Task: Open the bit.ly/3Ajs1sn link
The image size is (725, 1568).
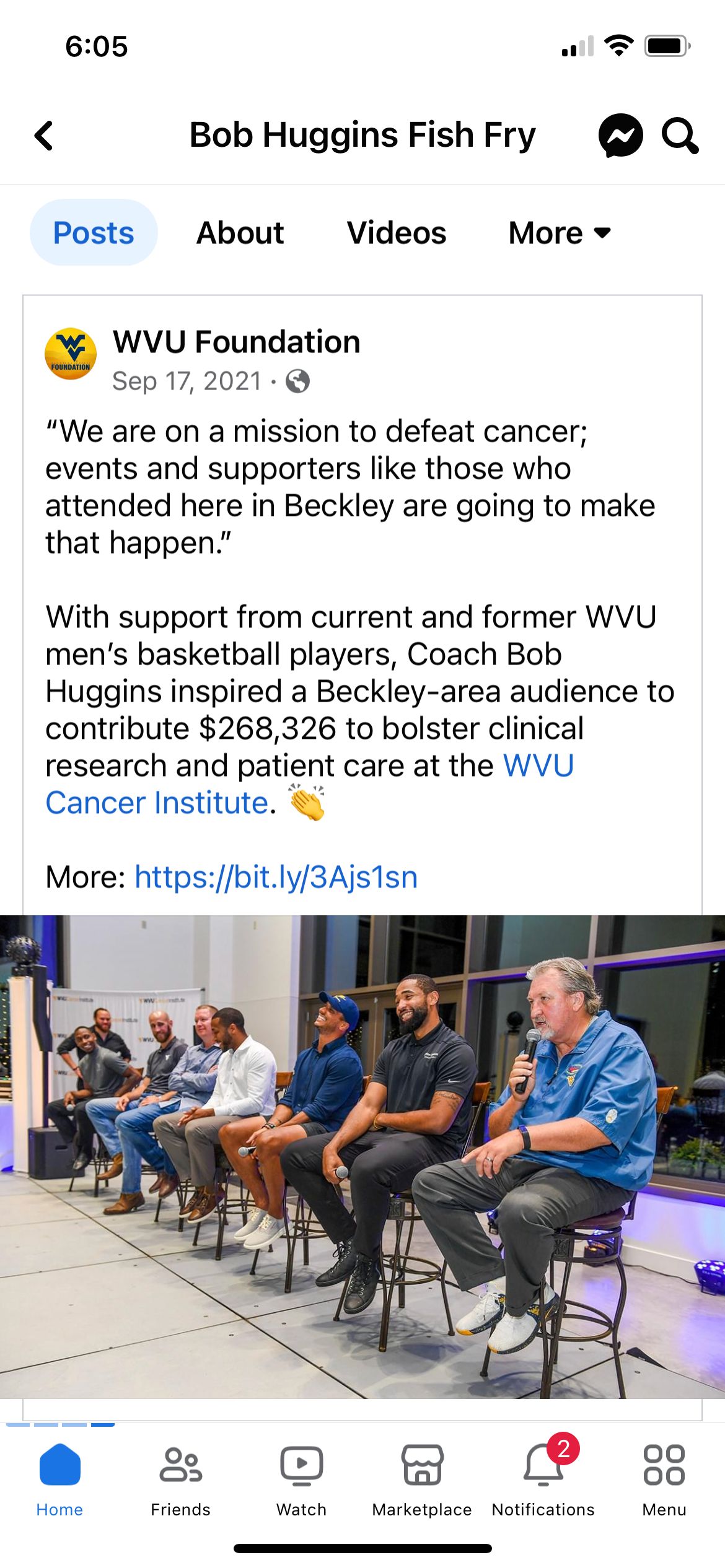Action: point(276,877)
